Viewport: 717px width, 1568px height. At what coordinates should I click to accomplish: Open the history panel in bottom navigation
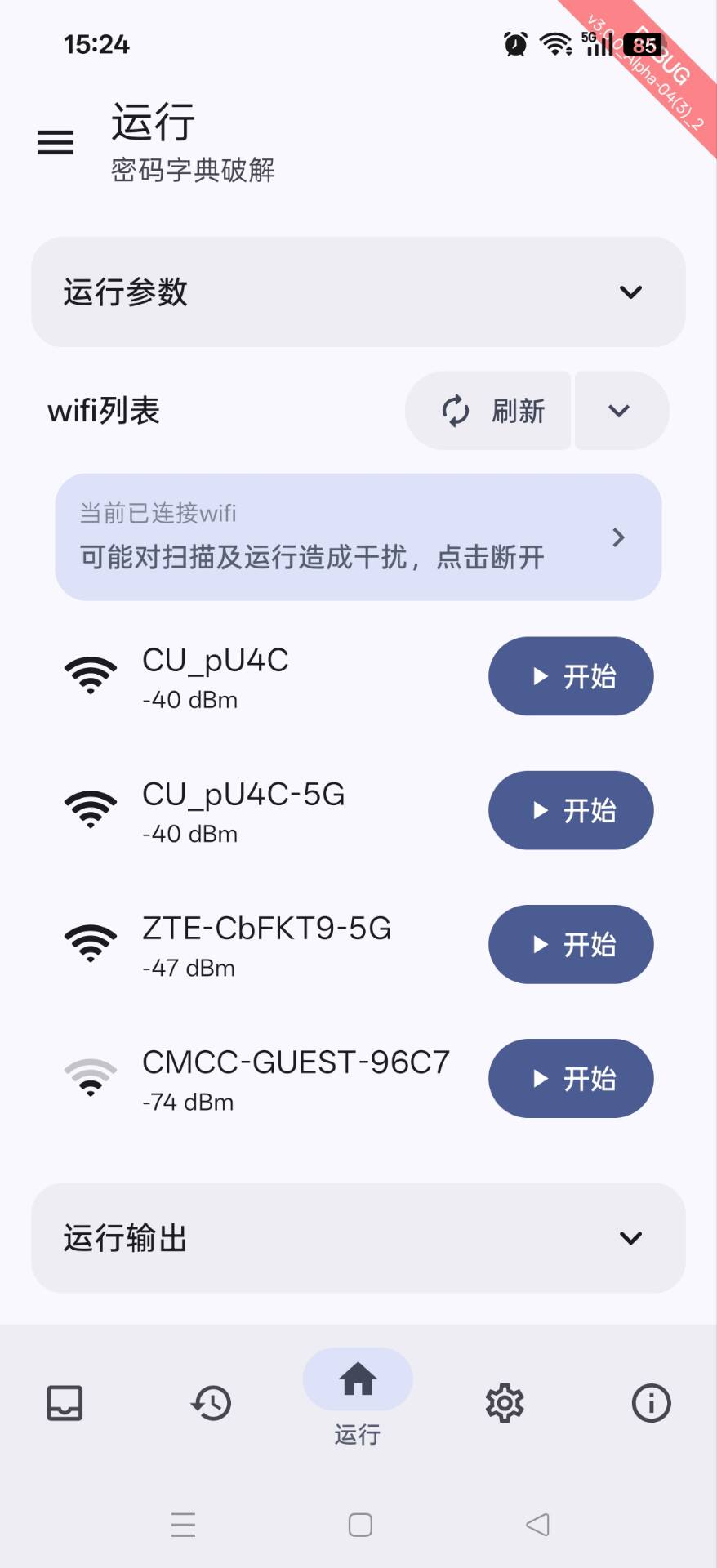[212, 1402]
